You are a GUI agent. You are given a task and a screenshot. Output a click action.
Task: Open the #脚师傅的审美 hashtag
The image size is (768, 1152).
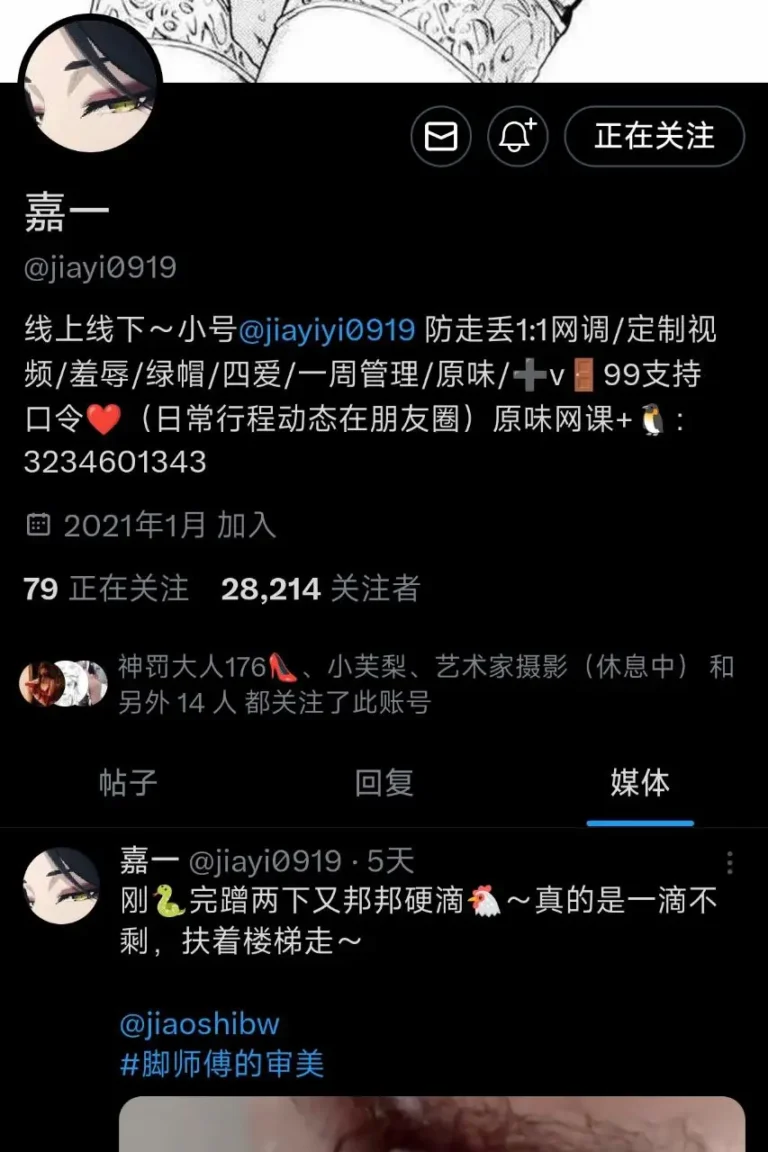pyautogui.click(x=222, y=1064)
